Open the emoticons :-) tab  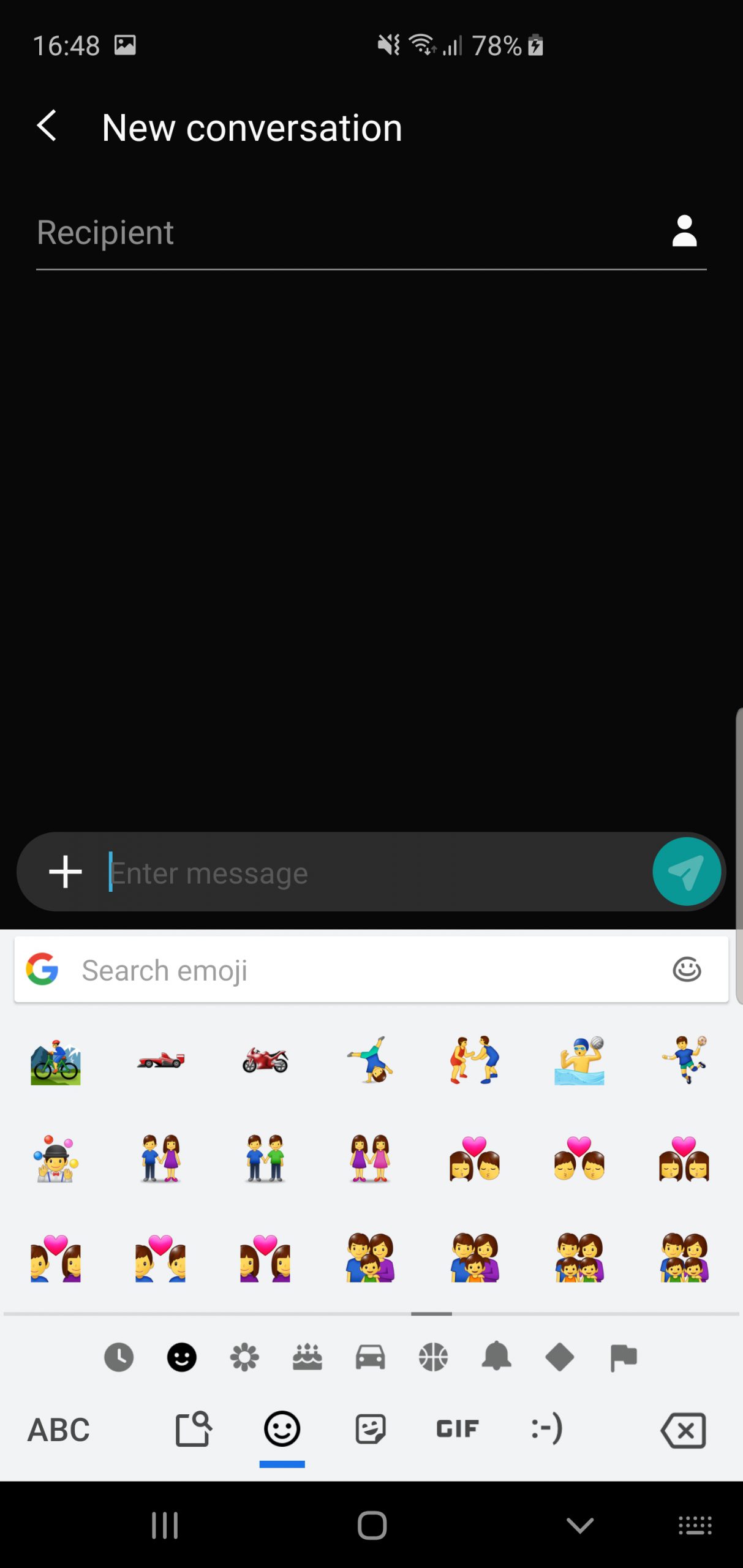click(546, 1429)
